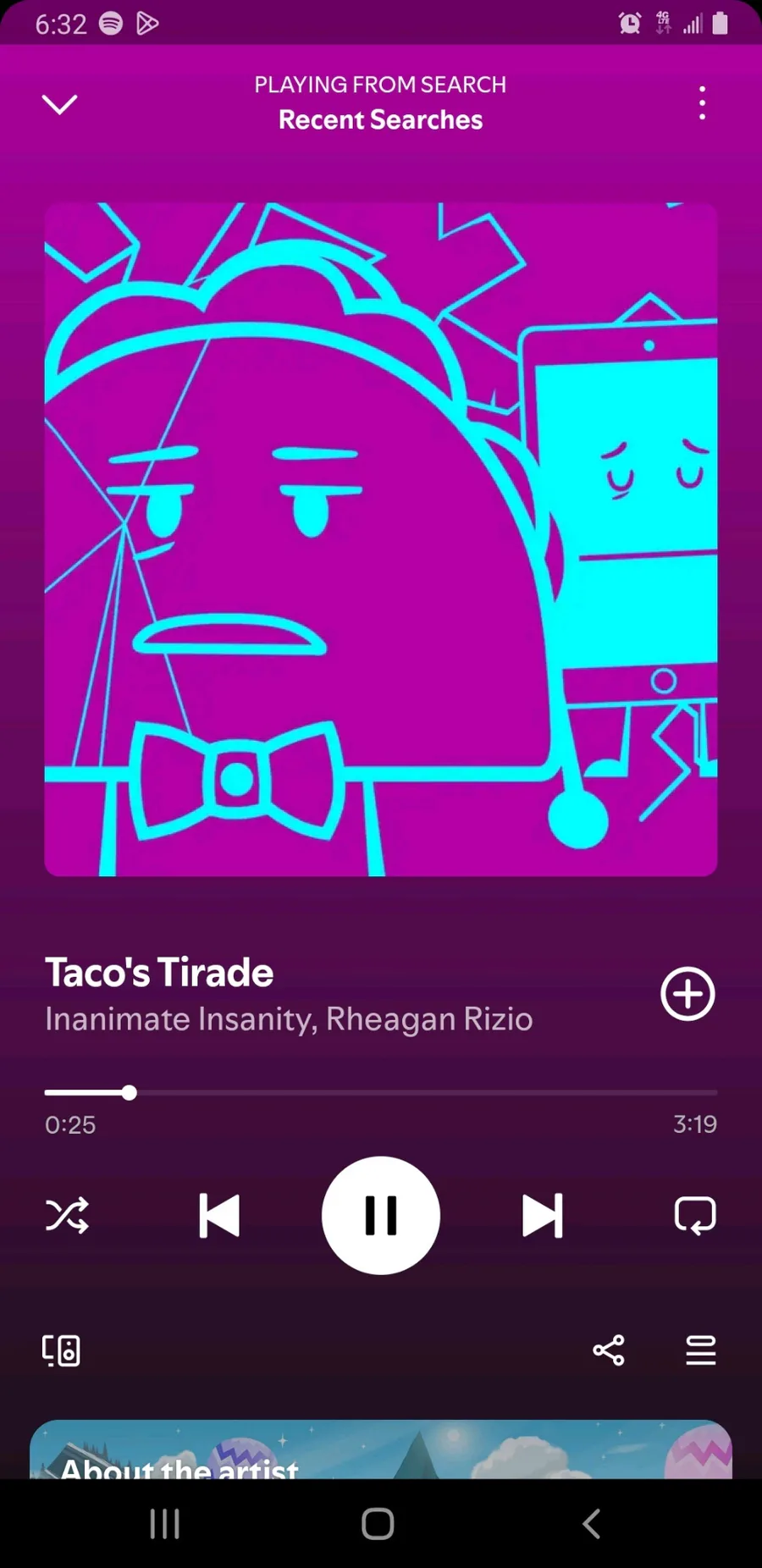Toggle shuffle mode
This screenshot has width=762, height=1568.
coord(67,1216)
